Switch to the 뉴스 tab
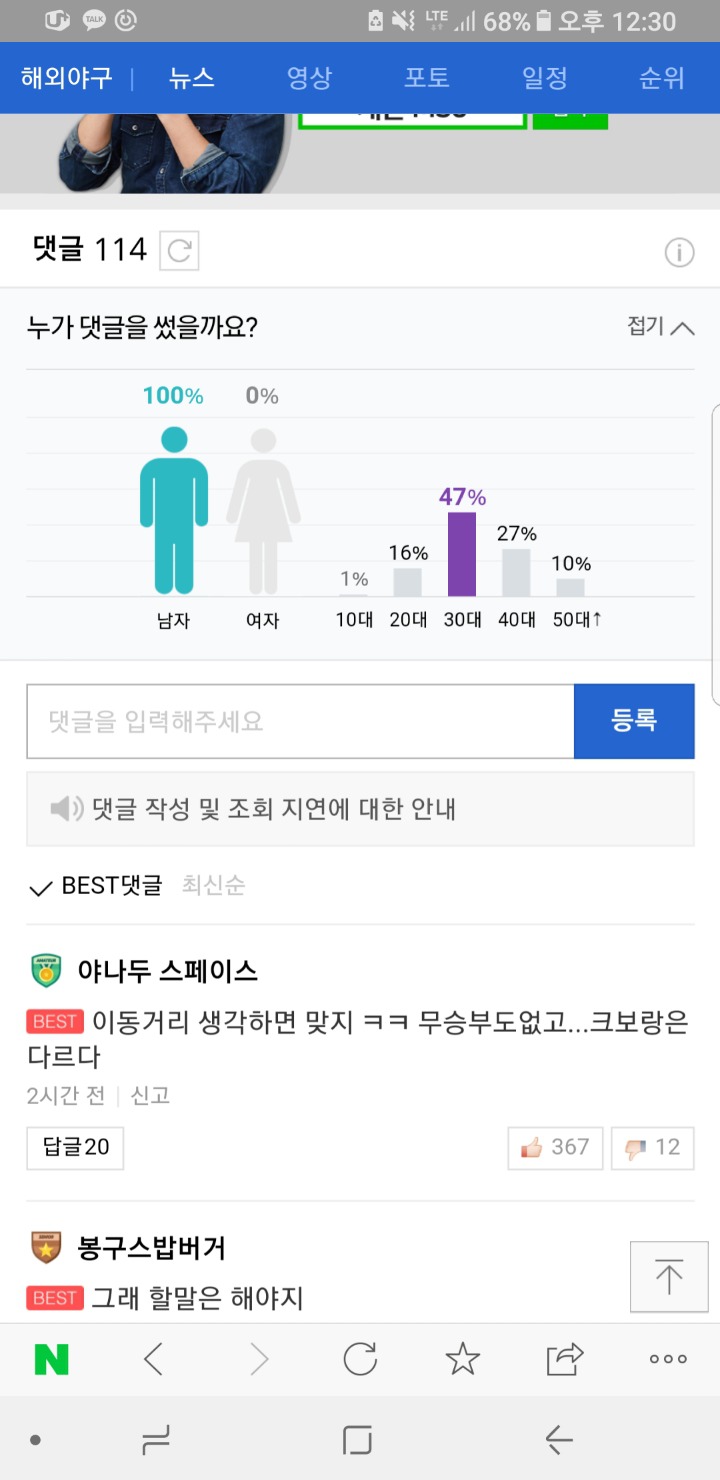Screen dimensions: 720x1480 pyautogui.click(x=192, y=78)
